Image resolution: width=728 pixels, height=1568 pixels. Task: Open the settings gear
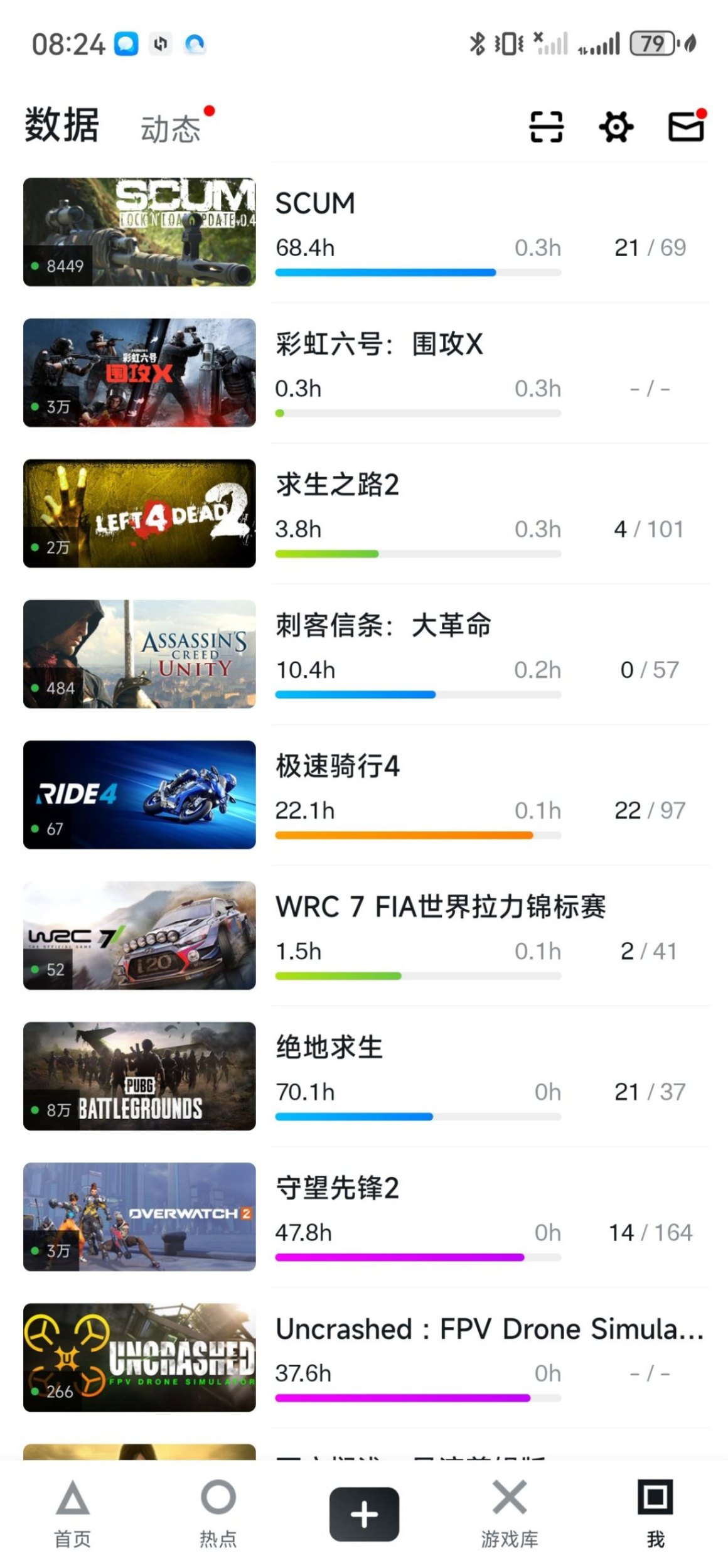[x=616, y=127]
